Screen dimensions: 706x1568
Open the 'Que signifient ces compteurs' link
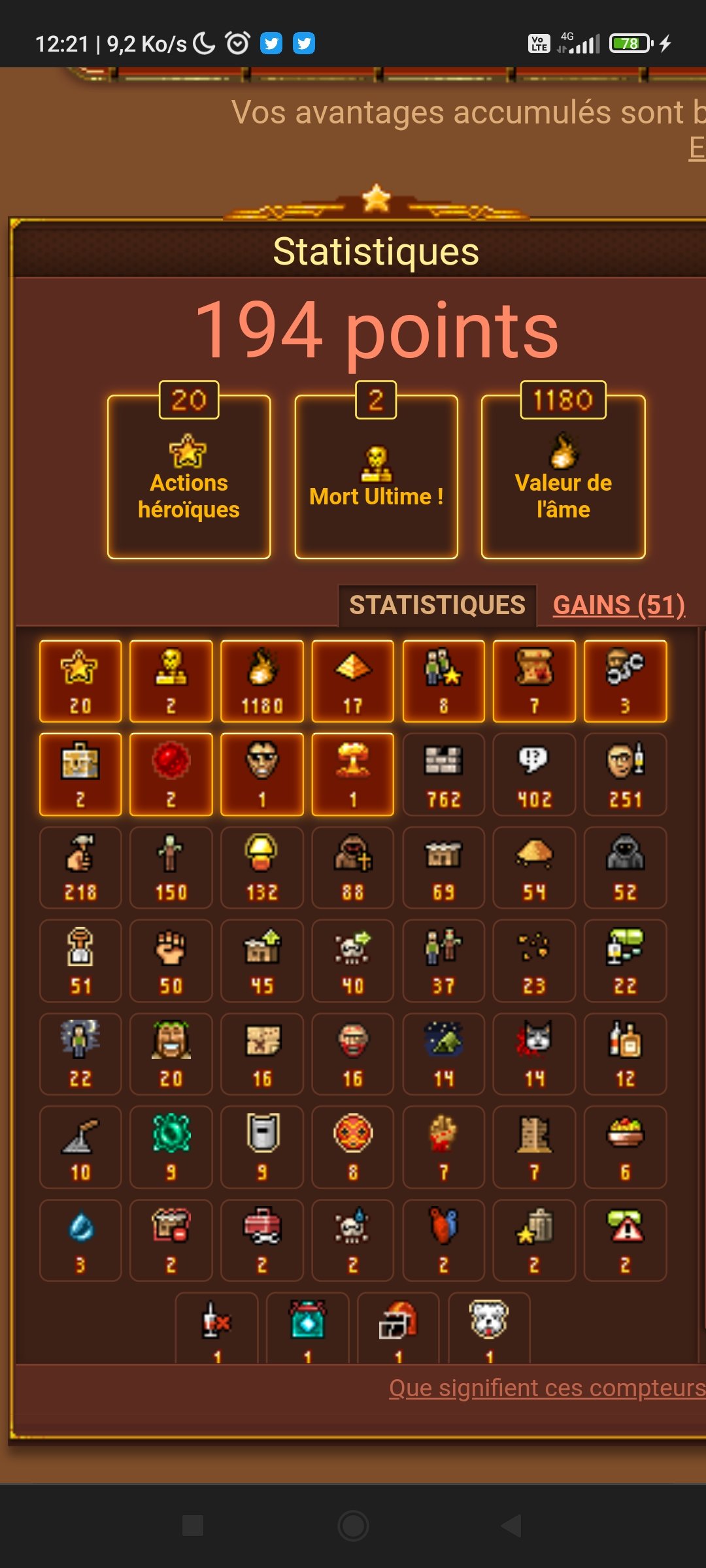pos(546,1388)
